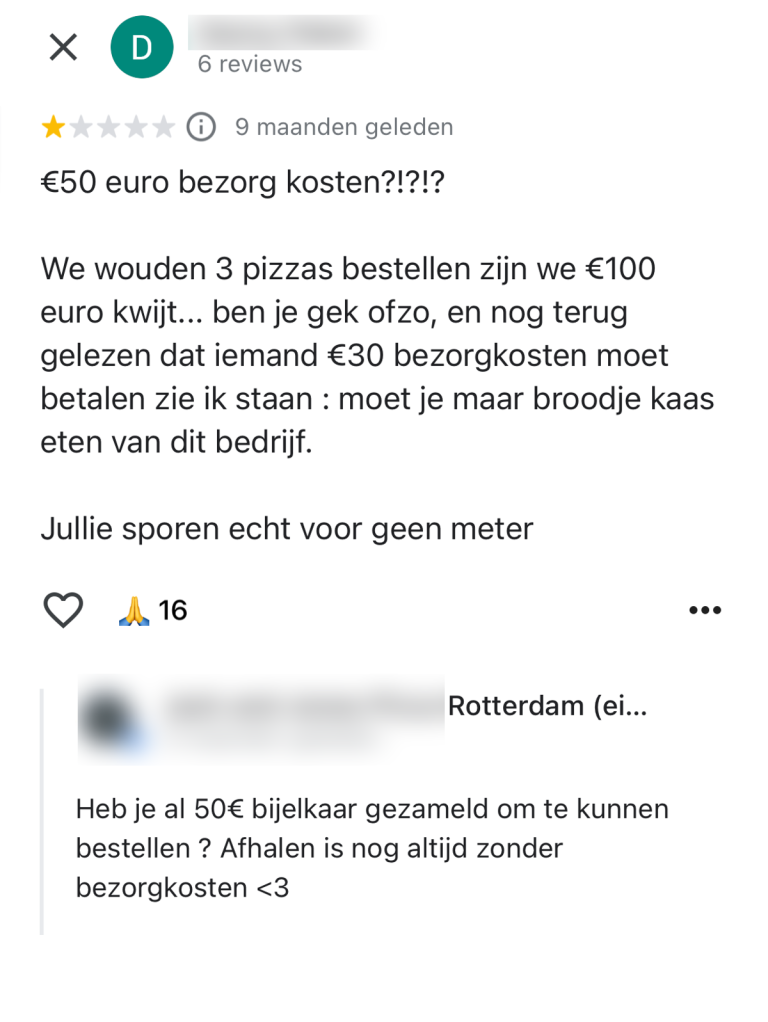Screen dimensions: 768x1022
Task: Close the review with the X icon
Action: 63,47
